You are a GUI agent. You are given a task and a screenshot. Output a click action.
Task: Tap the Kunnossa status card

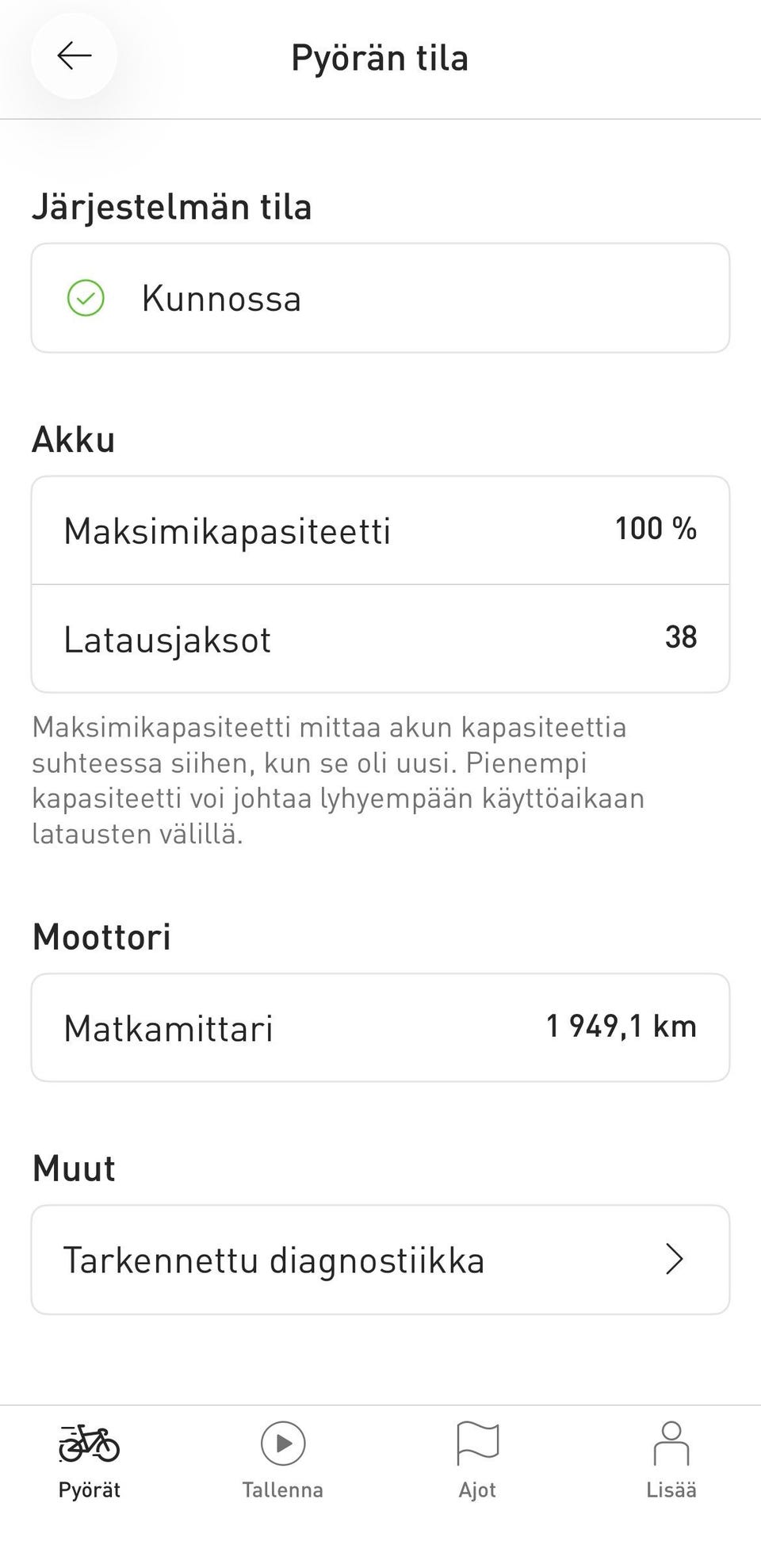(380, 298)
